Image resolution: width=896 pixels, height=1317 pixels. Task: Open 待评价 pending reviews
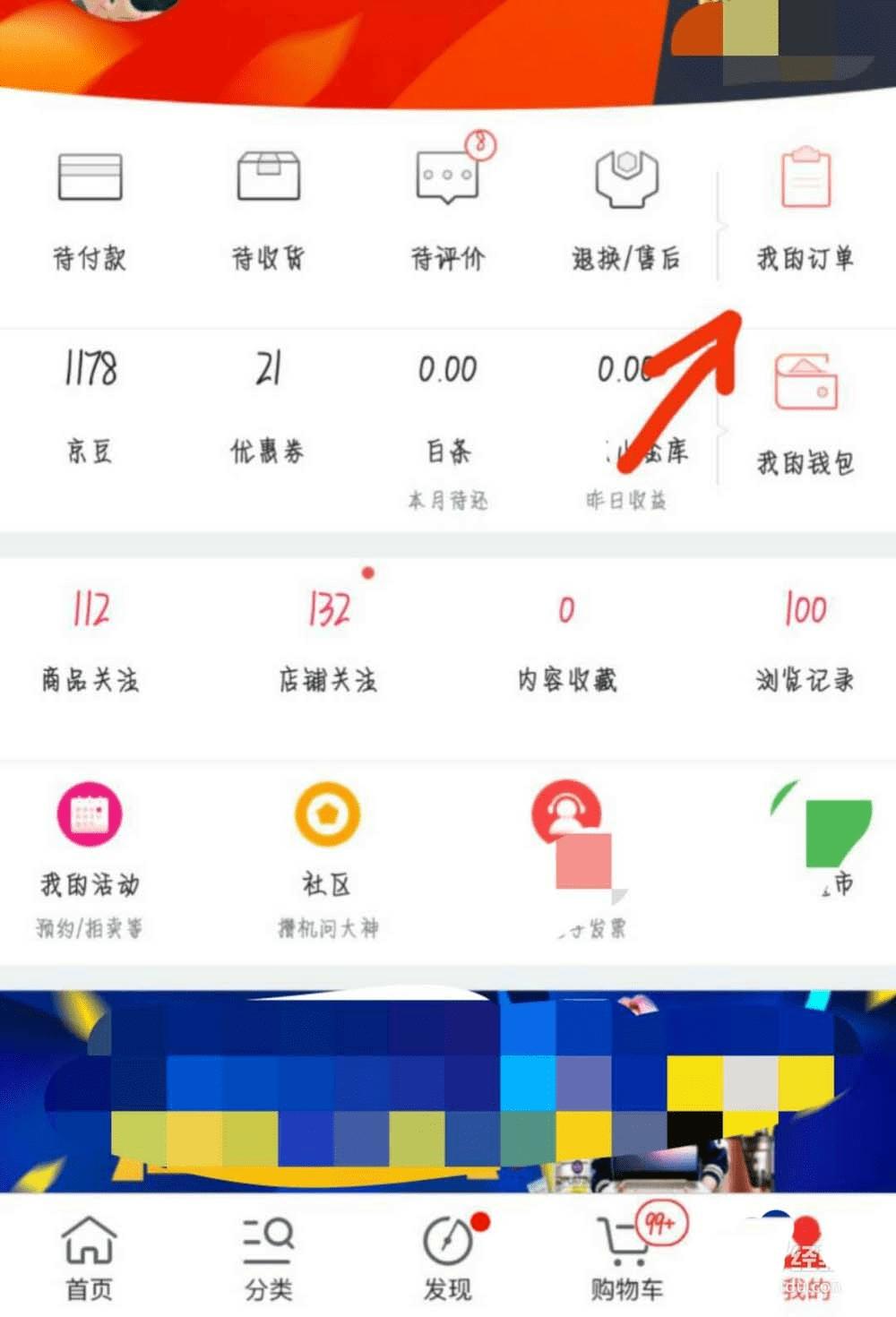coord(447,211)
